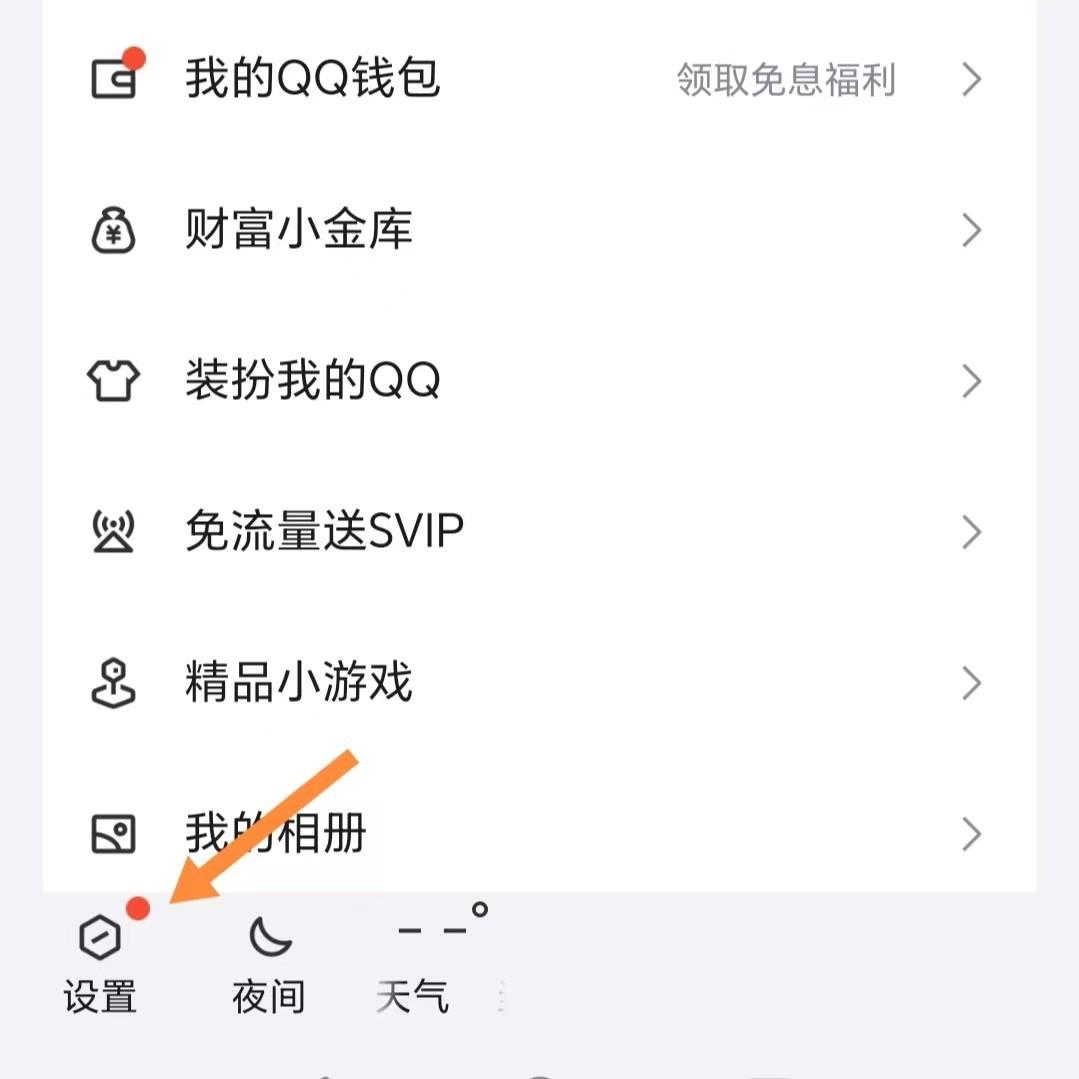
Task: Switch to 夜间 mode
Action: 269,965
